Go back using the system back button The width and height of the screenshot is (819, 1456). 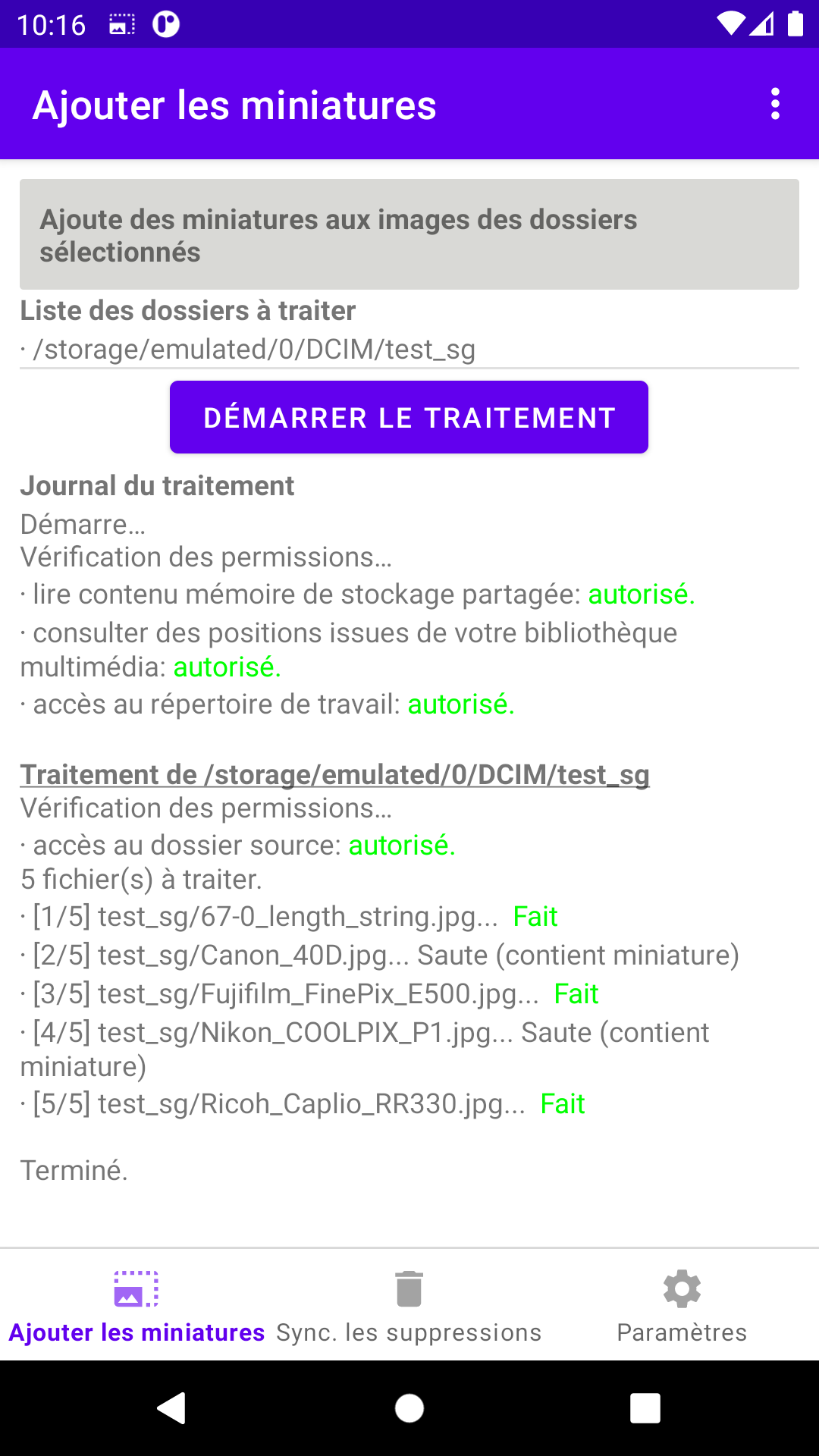pyautogui.click(x=173, y=1408)
